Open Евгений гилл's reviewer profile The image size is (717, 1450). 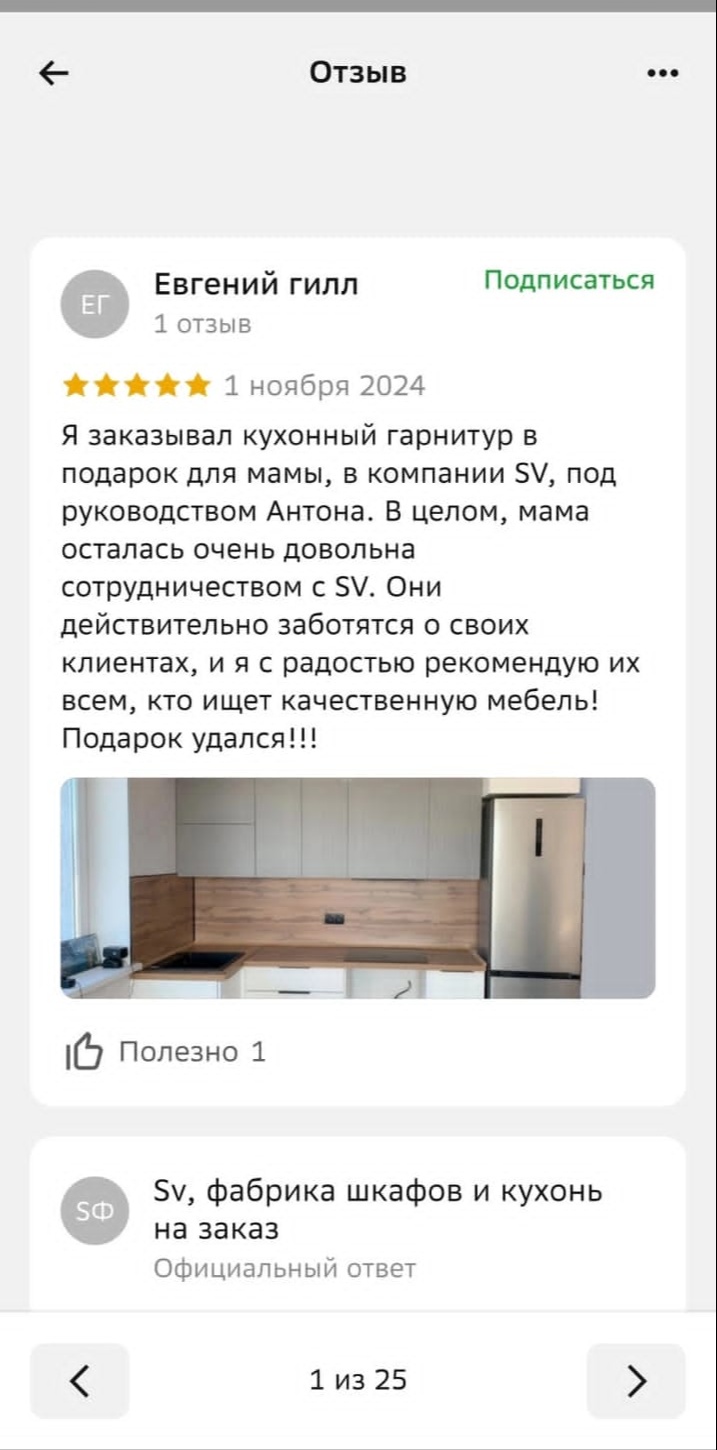click(x=255, y=285)
